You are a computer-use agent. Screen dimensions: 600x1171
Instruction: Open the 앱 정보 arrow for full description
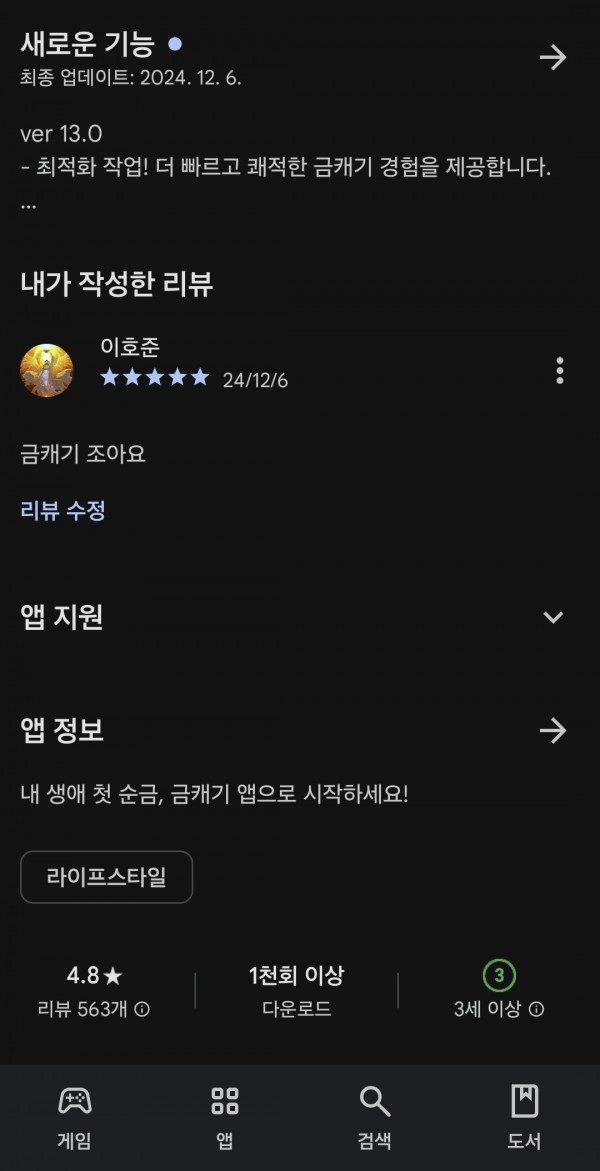(553, 730)
